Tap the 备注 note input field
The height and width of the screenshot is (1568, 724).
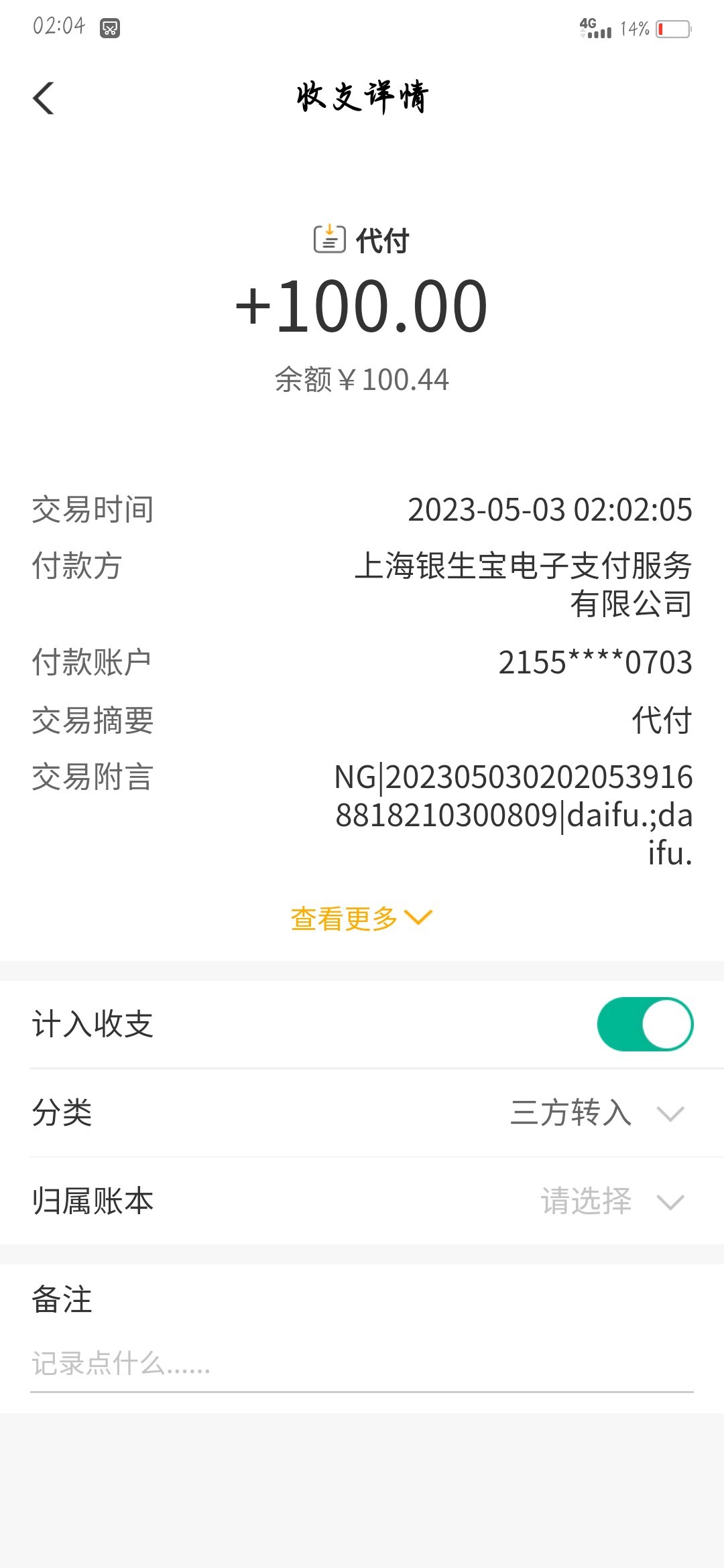click(x=361, y=1364)
